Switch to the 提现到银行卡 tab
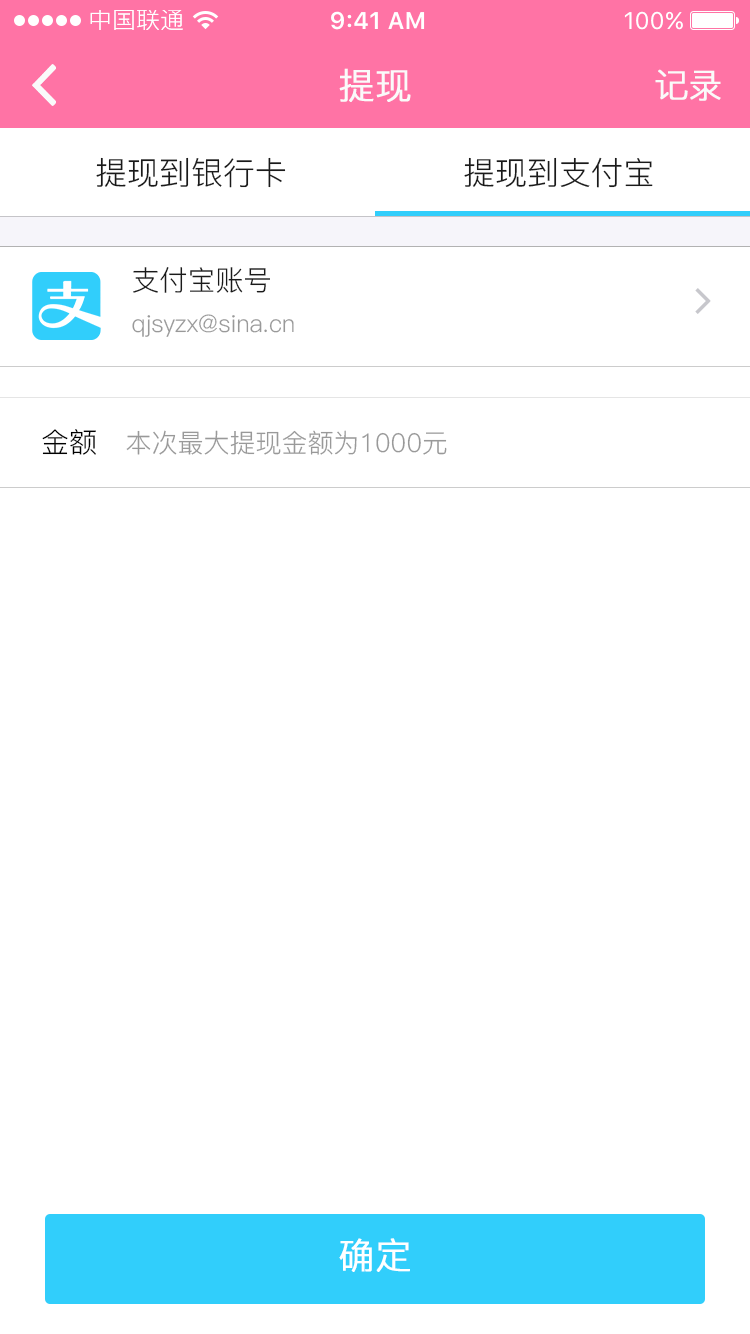Screen dimensions: 750x1334 click(190, 173)
